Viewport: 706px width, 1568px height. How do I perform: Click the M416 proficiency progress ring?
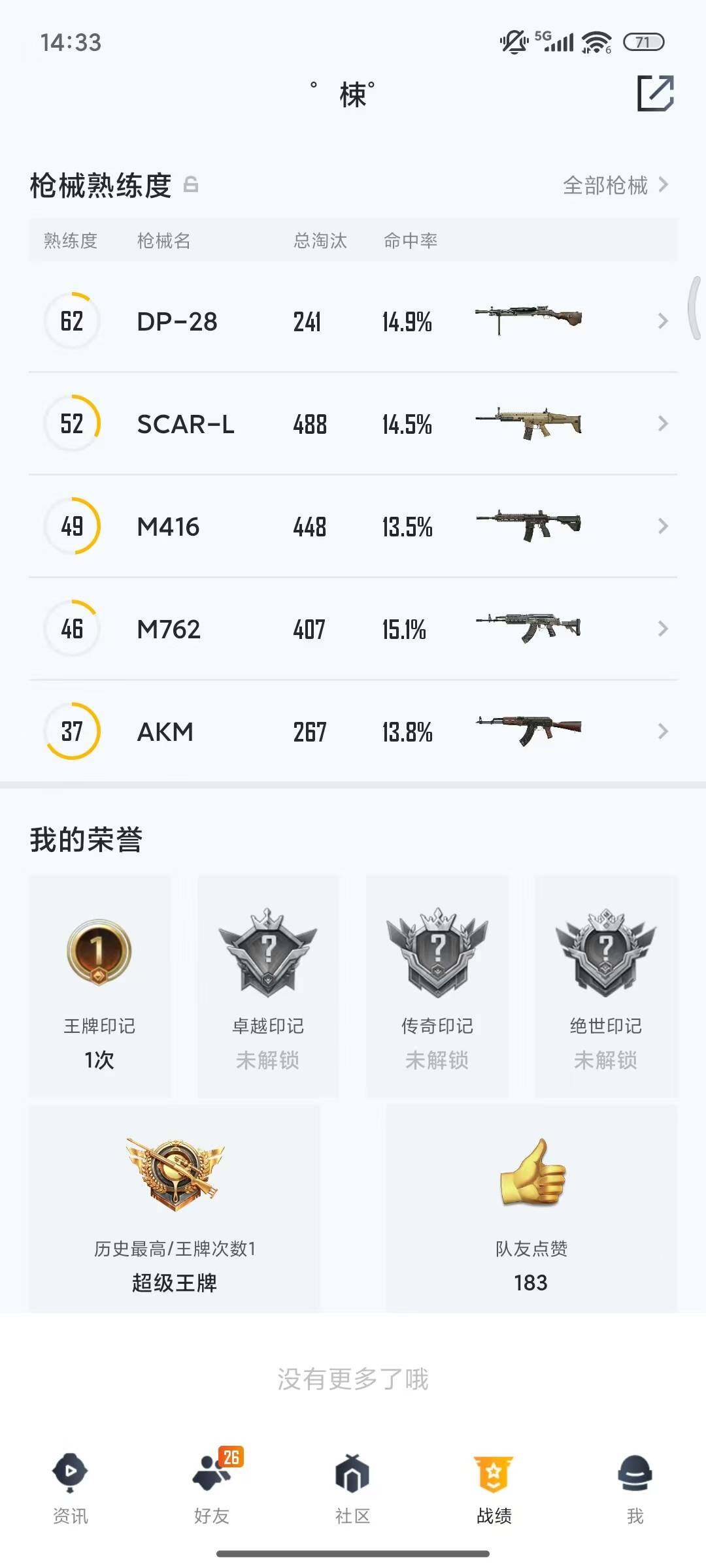pyautogui.click(x=72, y=526)
